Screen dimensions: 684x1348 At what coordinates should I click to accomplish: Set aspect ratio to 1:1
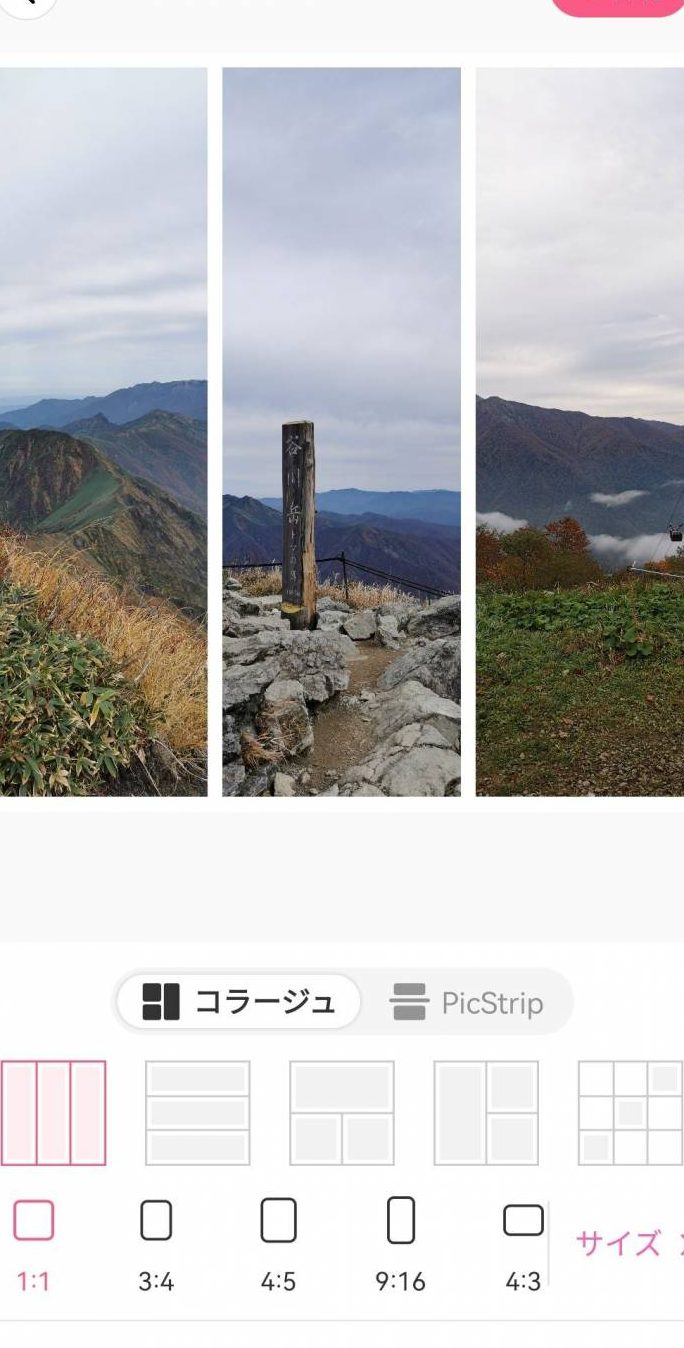(33, 1244)
